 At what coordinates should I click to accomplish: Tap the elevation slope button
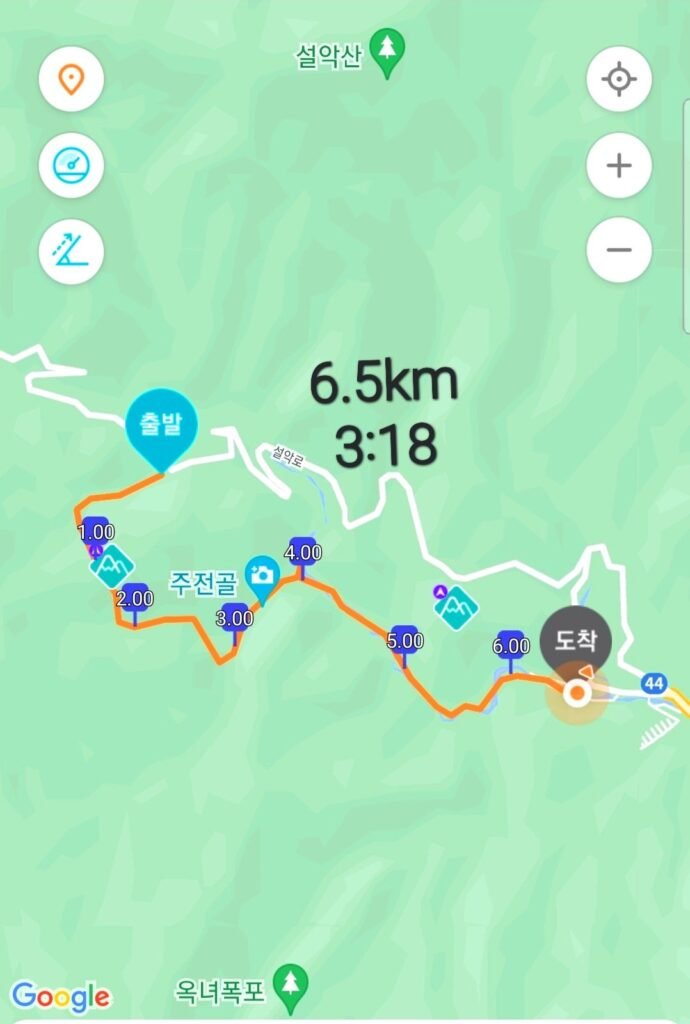(72, 250)
